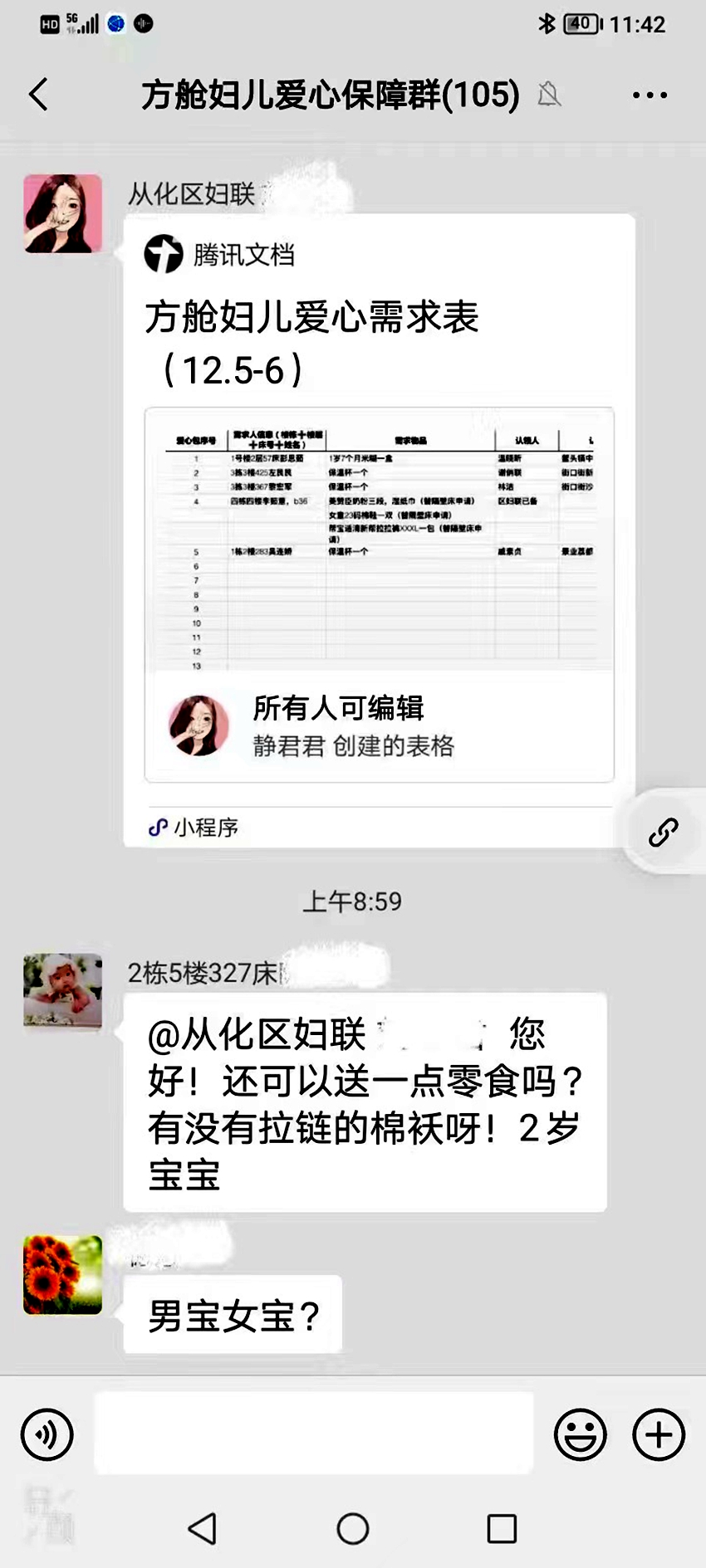Focus the message text field

tap(314, 1434)
